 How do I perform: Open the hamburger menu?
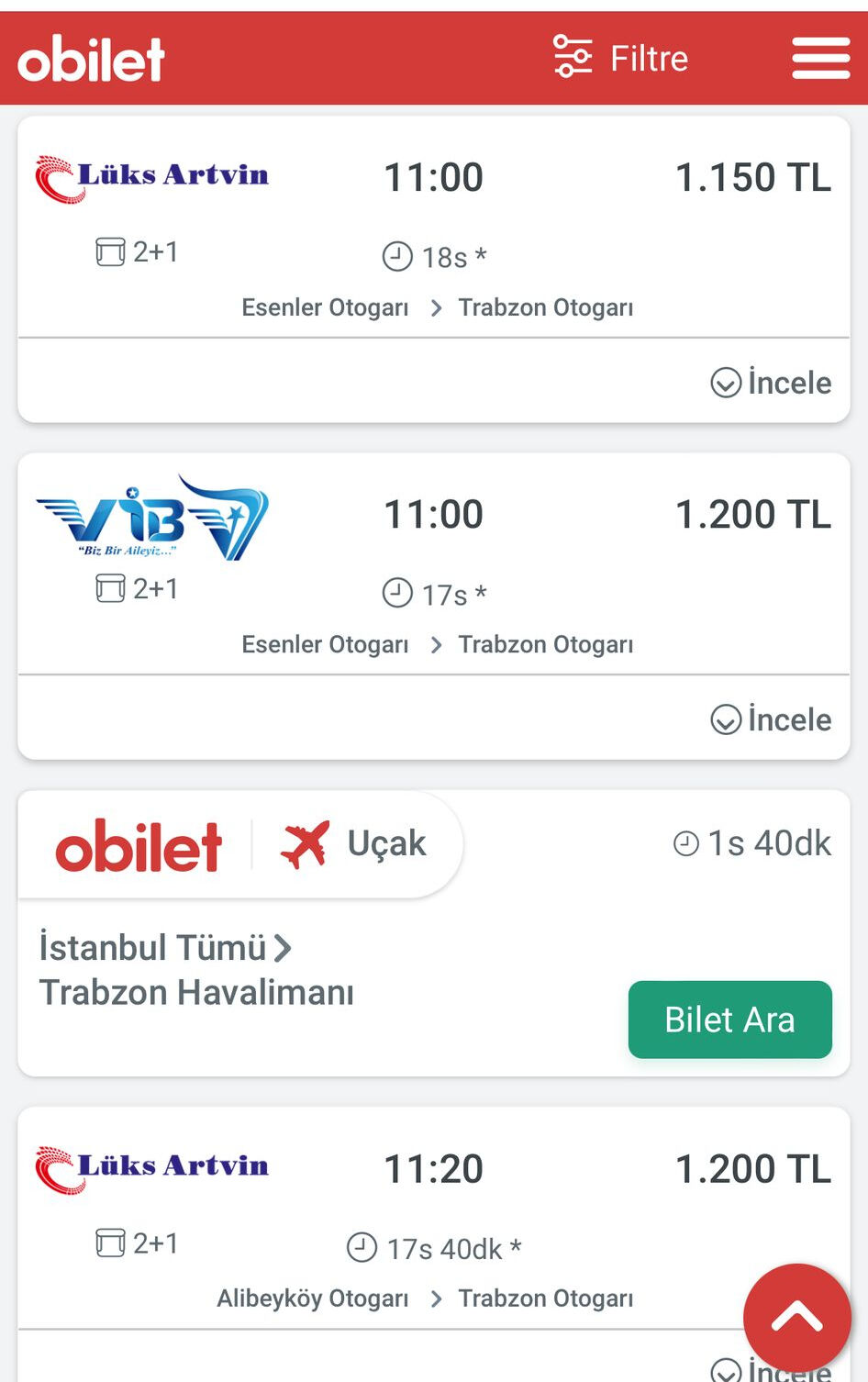pyautogui.click(x=821, y=57)
